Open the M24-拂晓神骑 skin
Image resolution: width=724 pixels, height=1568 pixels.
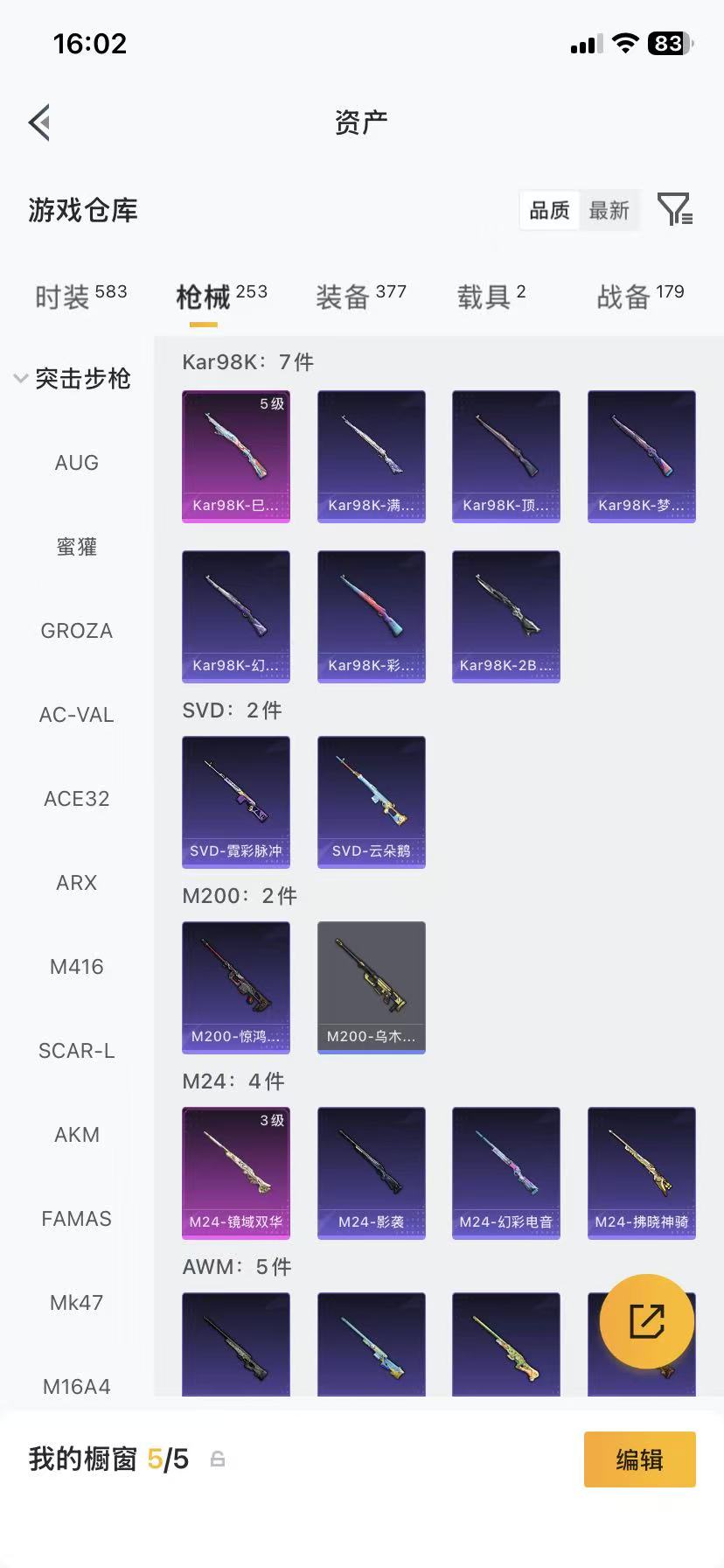[642, 1173]
